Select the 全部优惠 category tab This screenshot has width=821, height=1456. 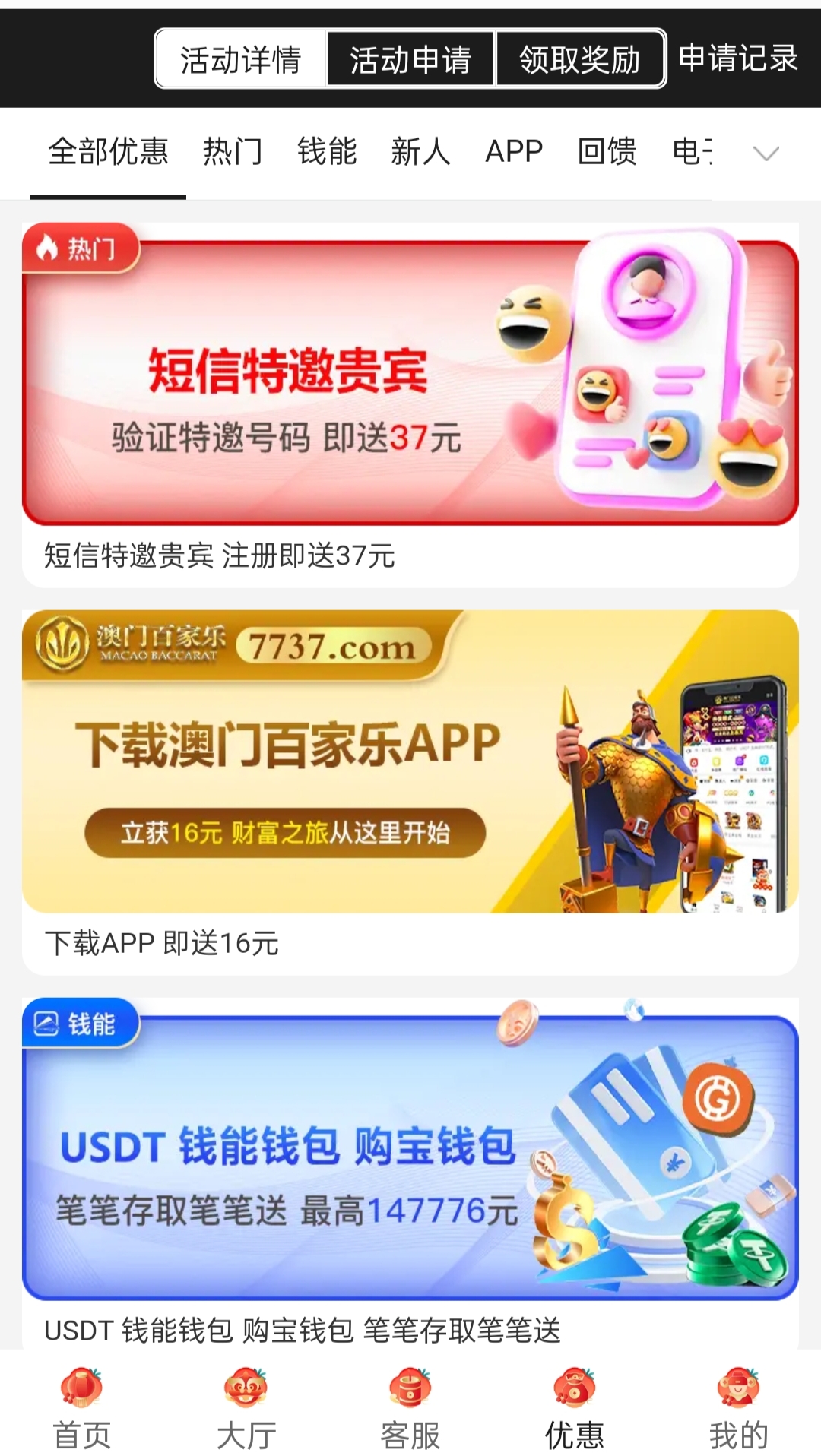108,152
